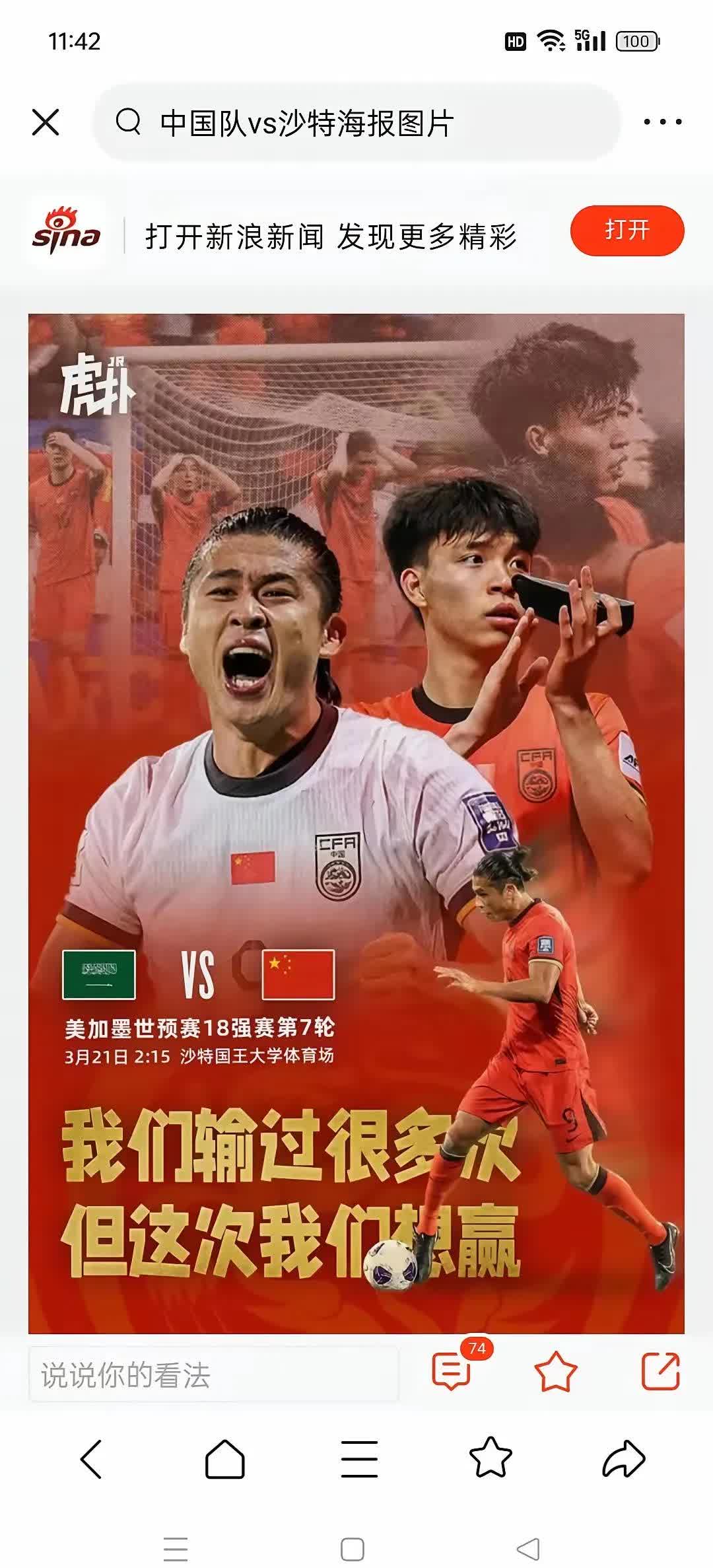
Task: Tap the system back triangle
Action: (x=528, y=1550)
